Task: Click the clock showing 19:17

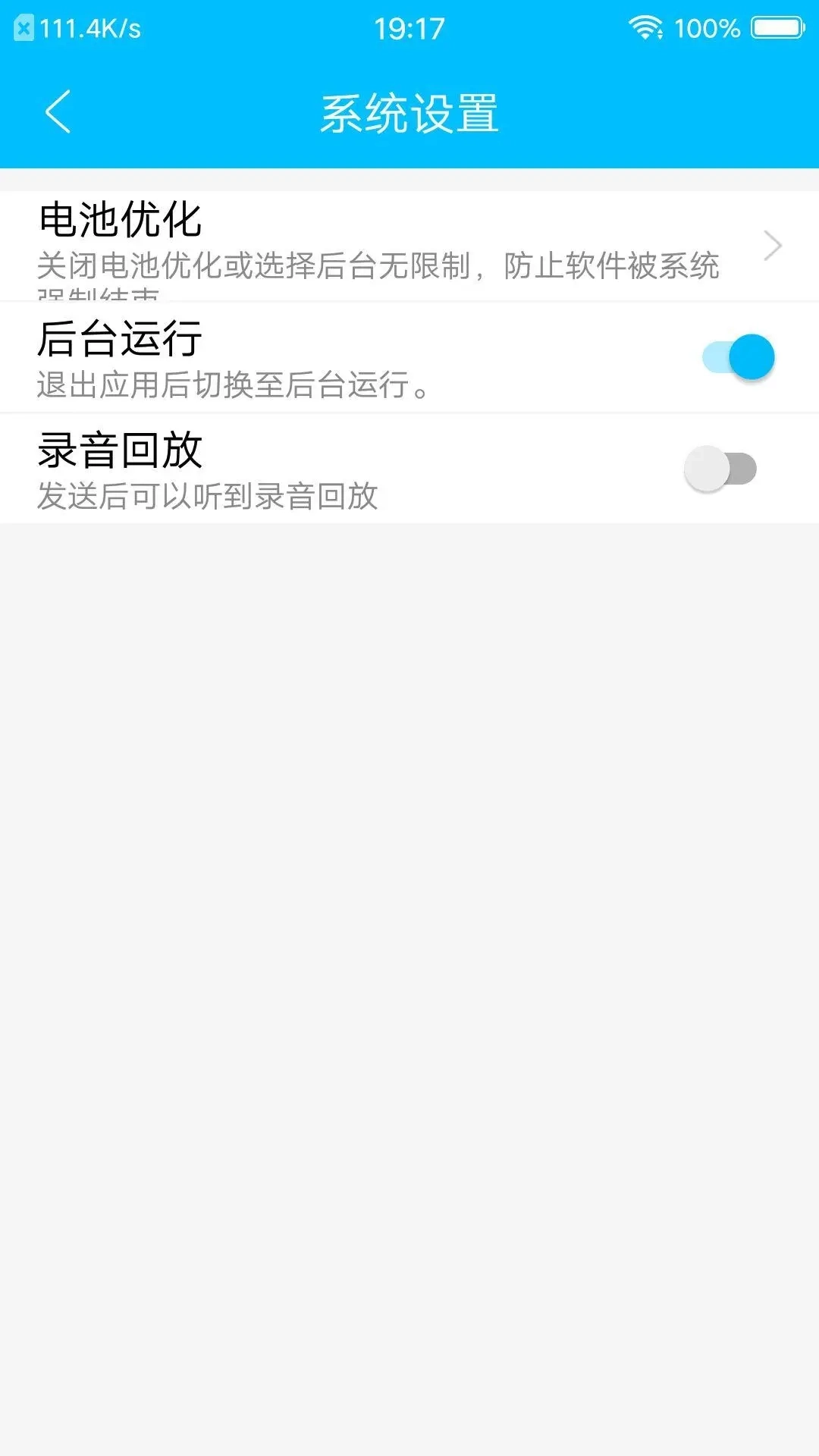Action: click(x=409, y=29)
